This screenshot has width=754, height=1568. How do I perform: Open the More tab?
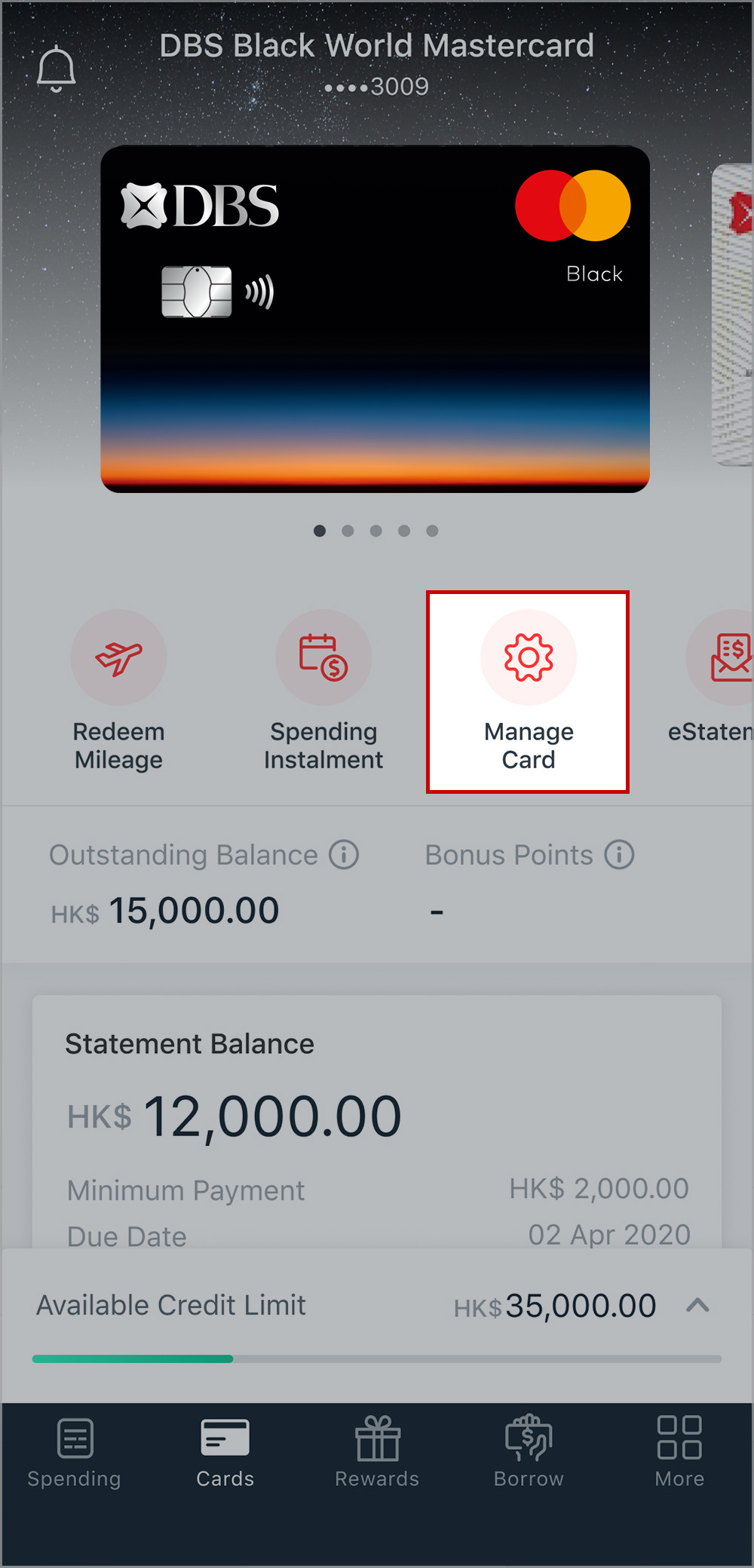679,1451
